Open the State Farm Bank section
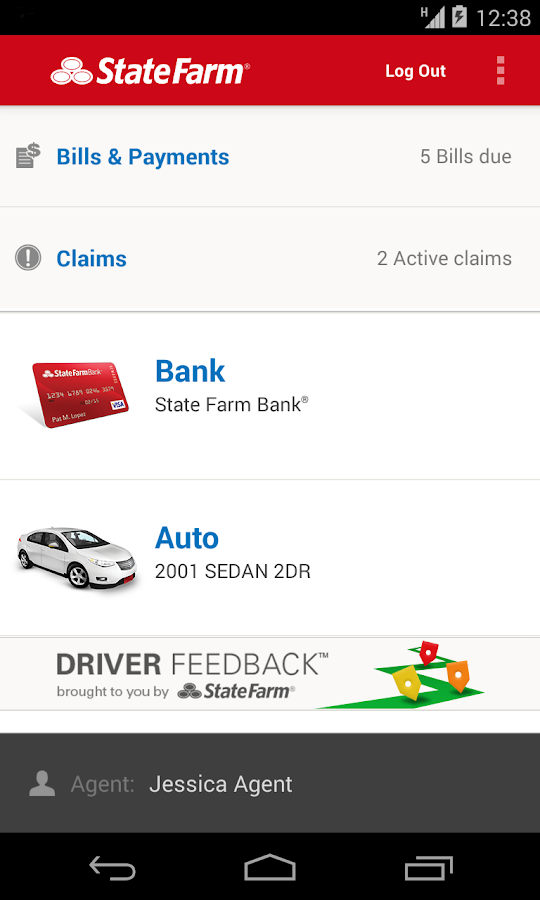Screen dimensions: 540x900 coord(270,396)
